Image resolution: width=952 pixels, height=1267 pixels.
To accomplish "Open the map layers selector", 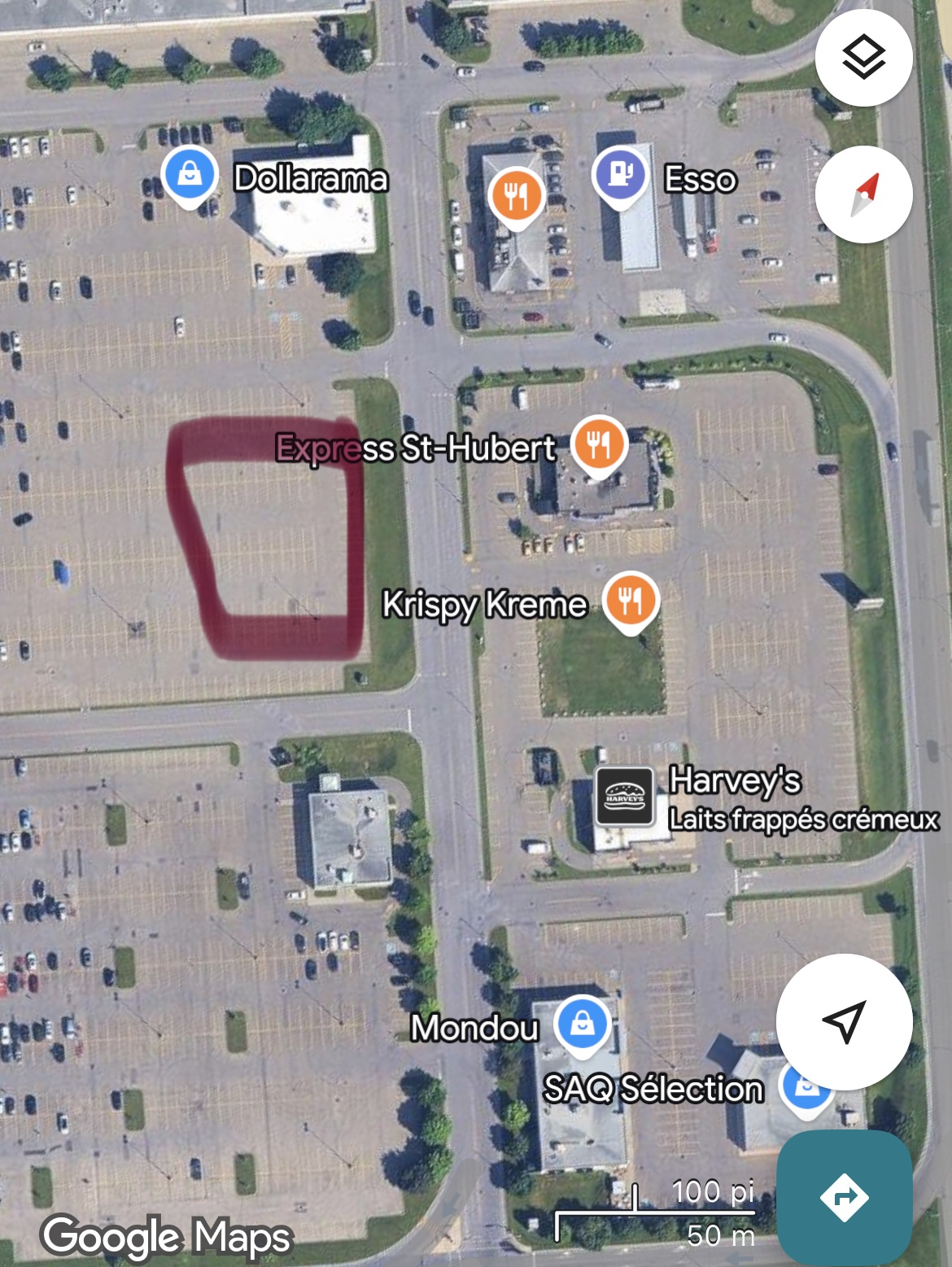I will 863,58.
